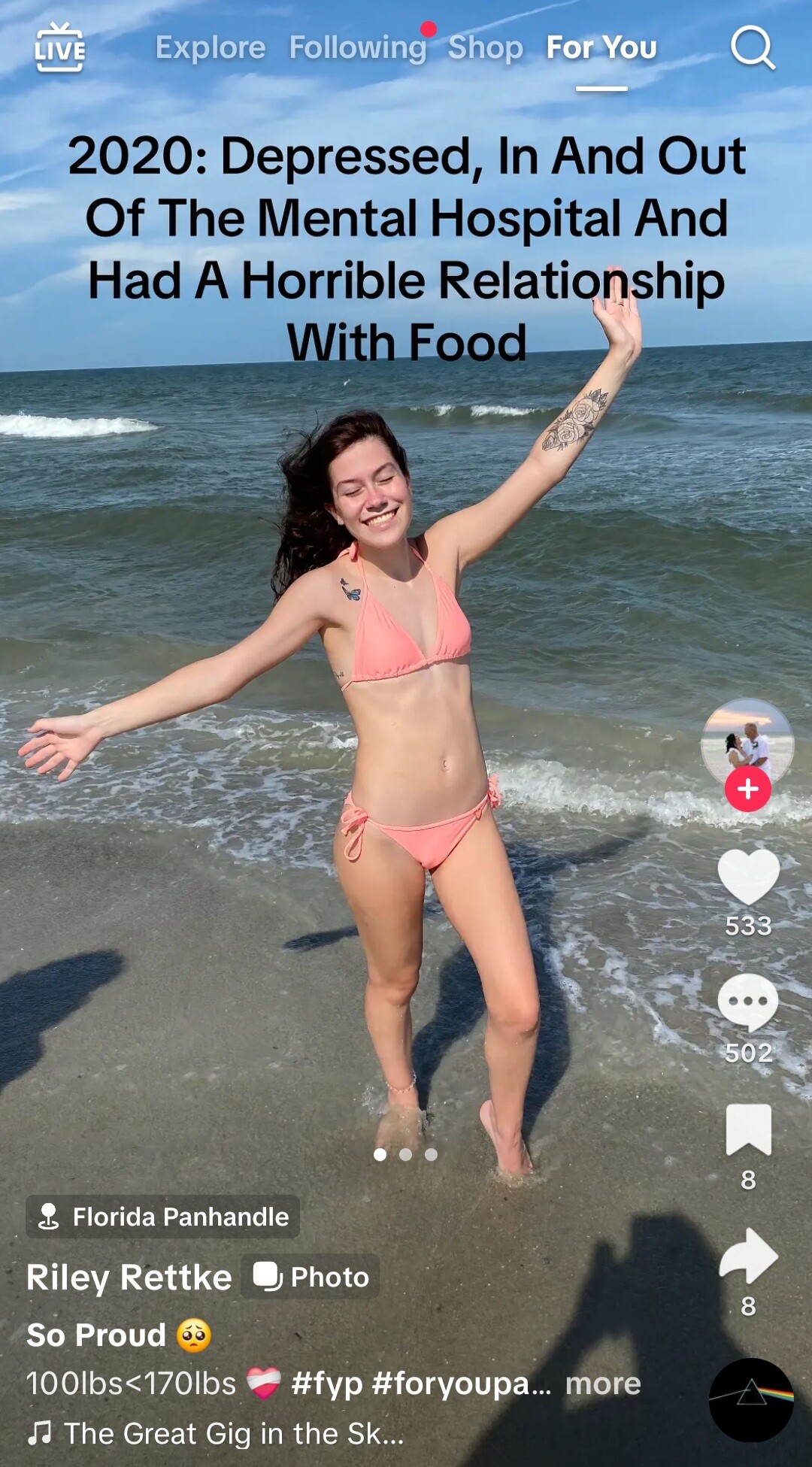Switch to the Following tab
The width and height of the screenshot is (812, 1467).
(x=358, y=47)
